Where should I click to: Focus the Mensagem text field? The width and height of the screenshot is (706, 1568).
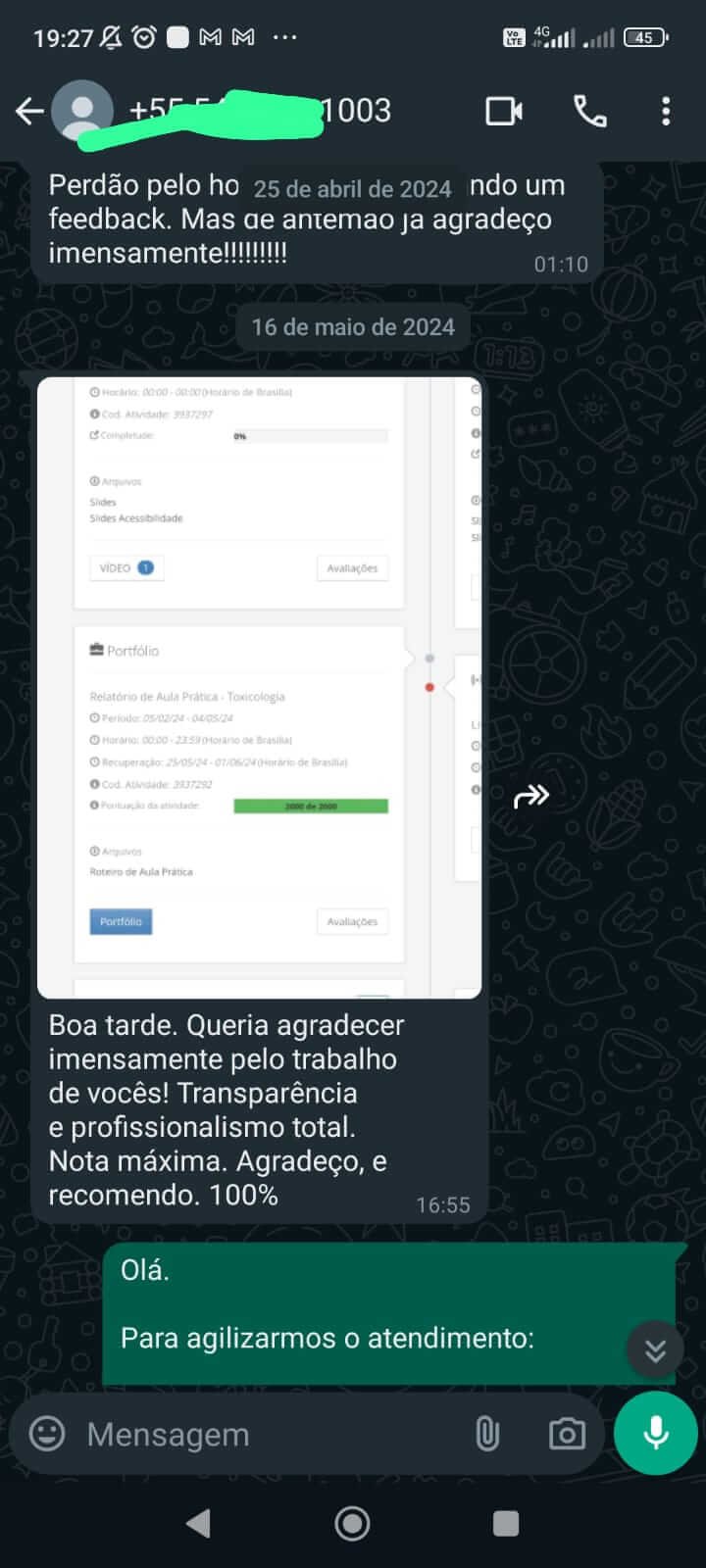265,1434
